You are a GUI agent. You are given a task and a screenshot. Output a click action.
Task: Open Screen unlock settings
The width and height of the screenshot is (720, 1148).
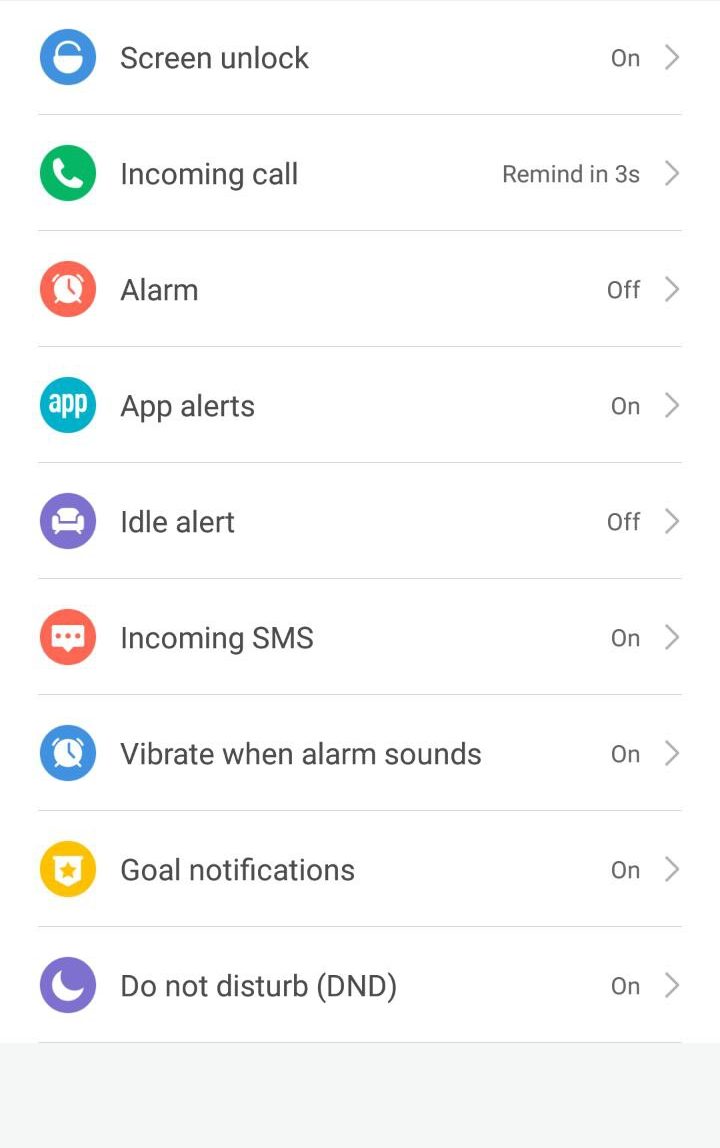coord(360,58)
